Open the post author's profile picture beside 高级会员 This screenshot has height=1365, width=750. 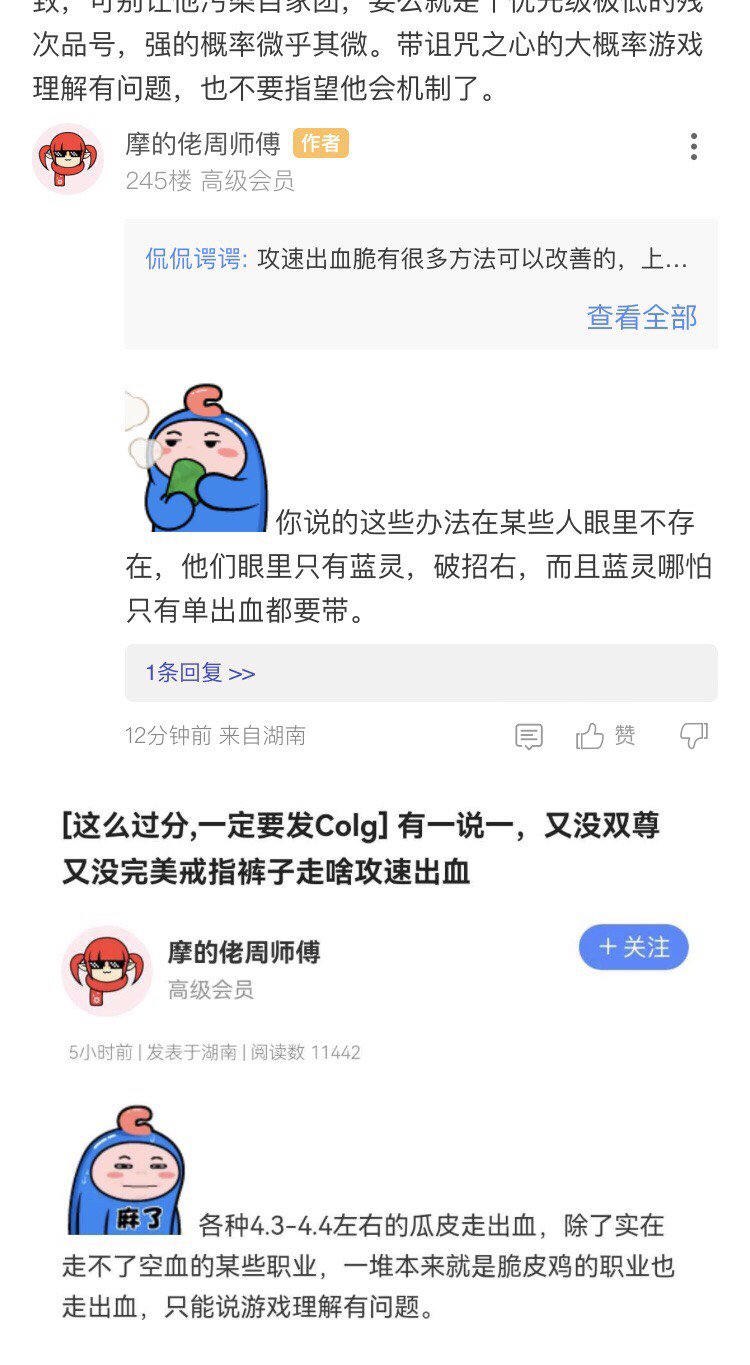coord(106,970)
